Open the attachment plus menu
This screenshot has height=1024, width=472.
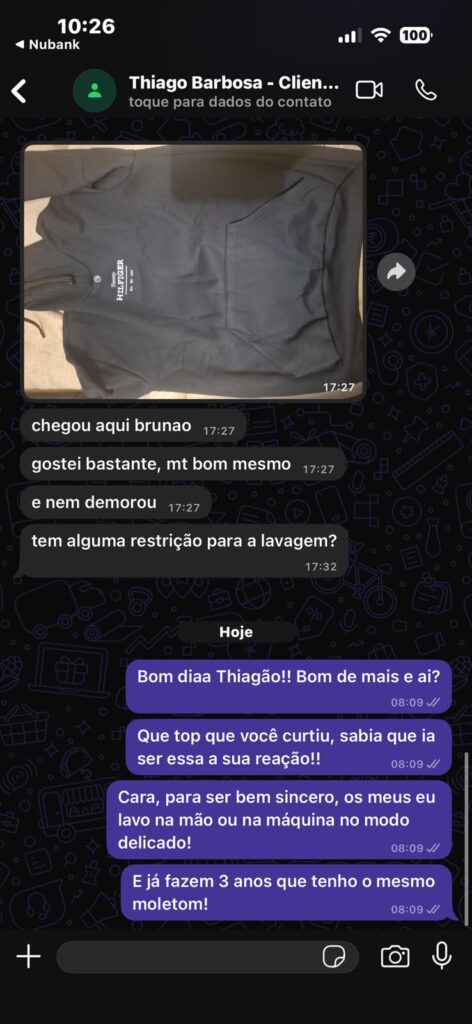click(x=28, y=957)
